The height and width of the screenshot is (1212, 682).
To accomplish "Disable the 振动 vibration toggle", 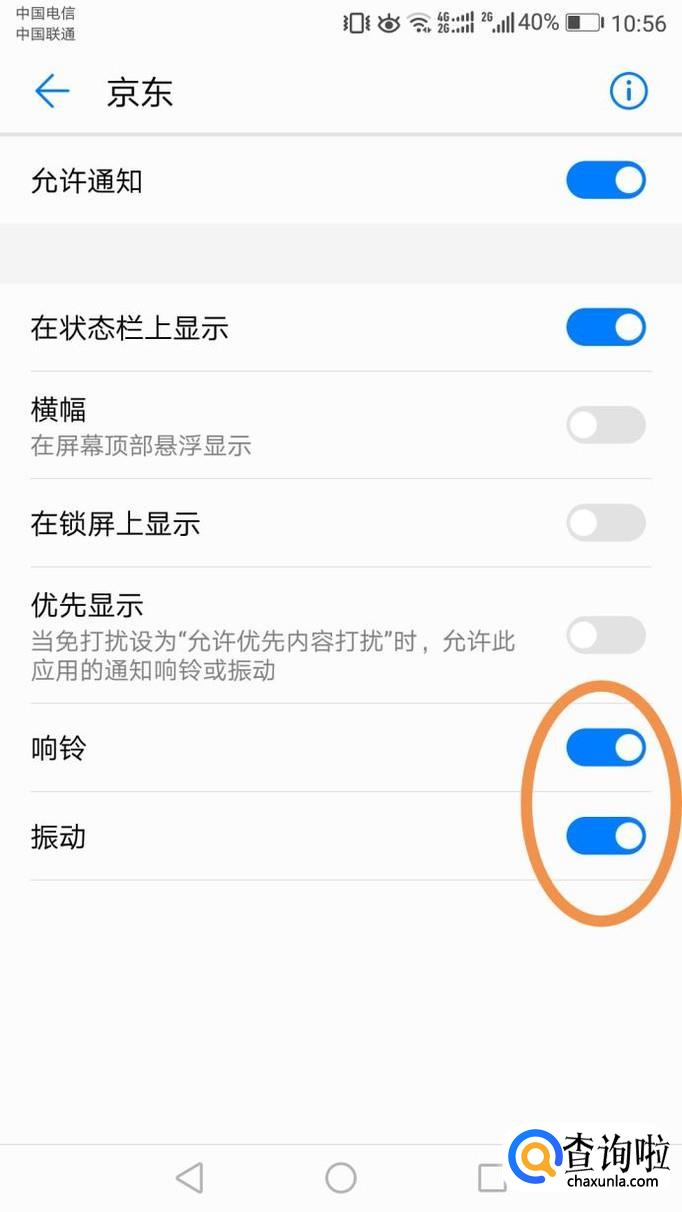I will click(606, 836).
